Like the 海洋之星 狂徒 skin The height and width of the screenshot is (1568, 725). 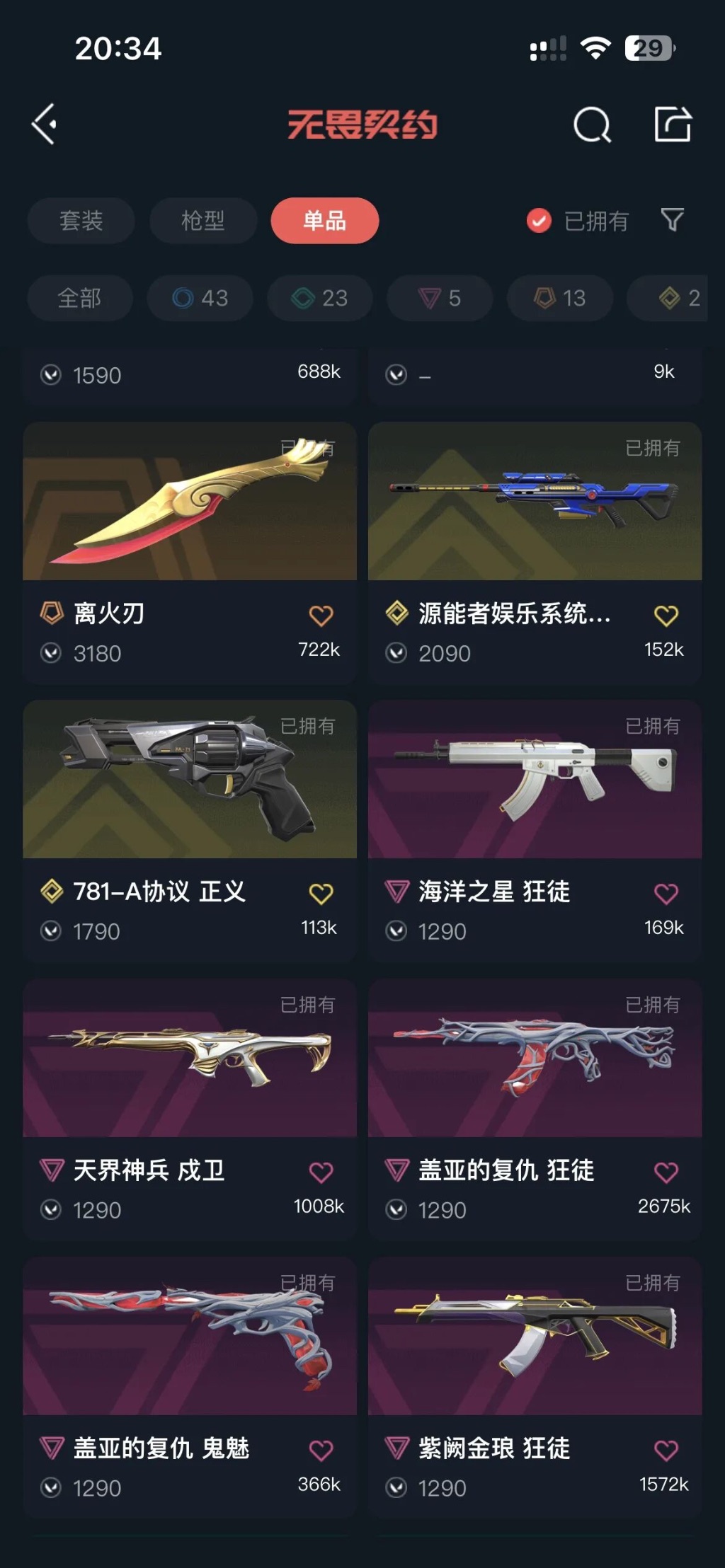(666, 894)
